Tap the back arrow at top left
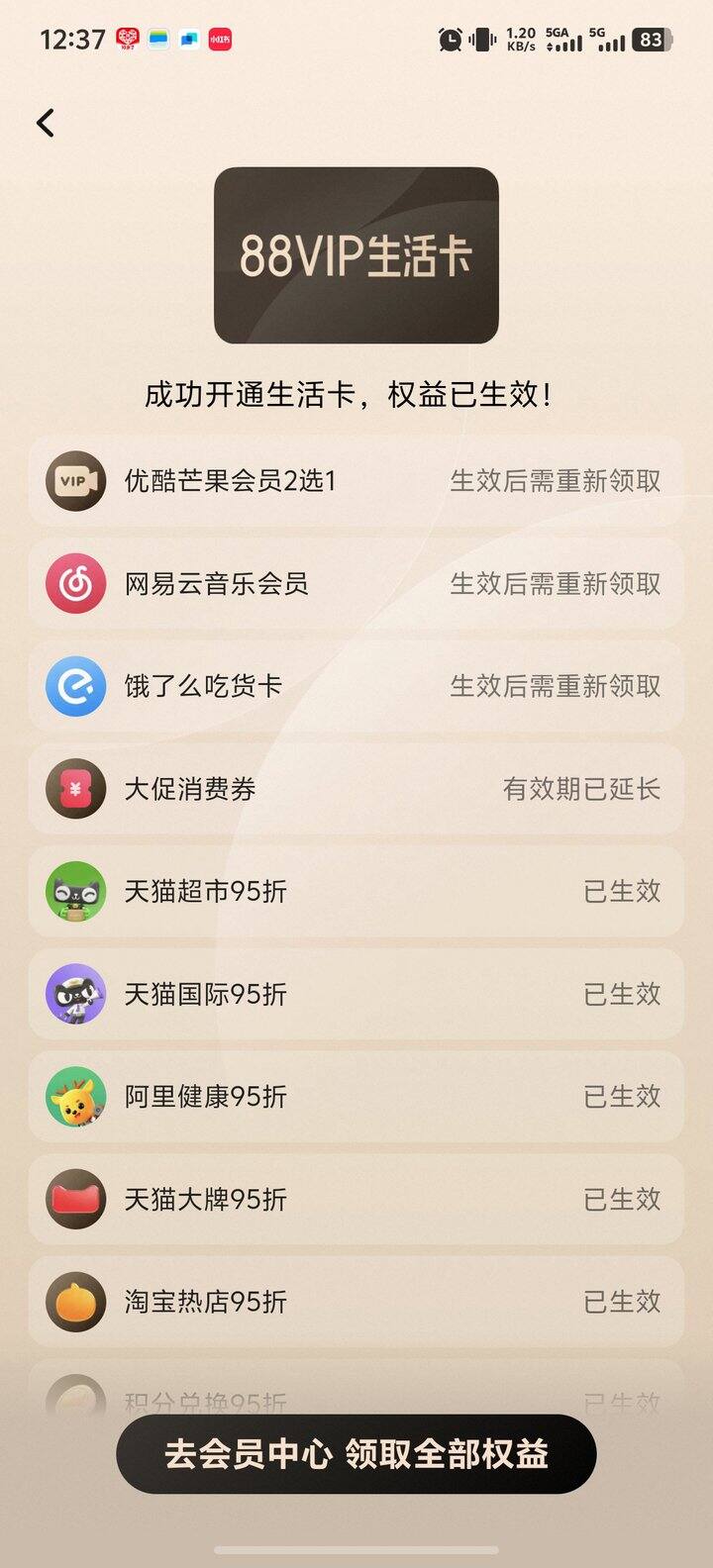The width and height of the screenshot is (713, 1568). point(46,122)
